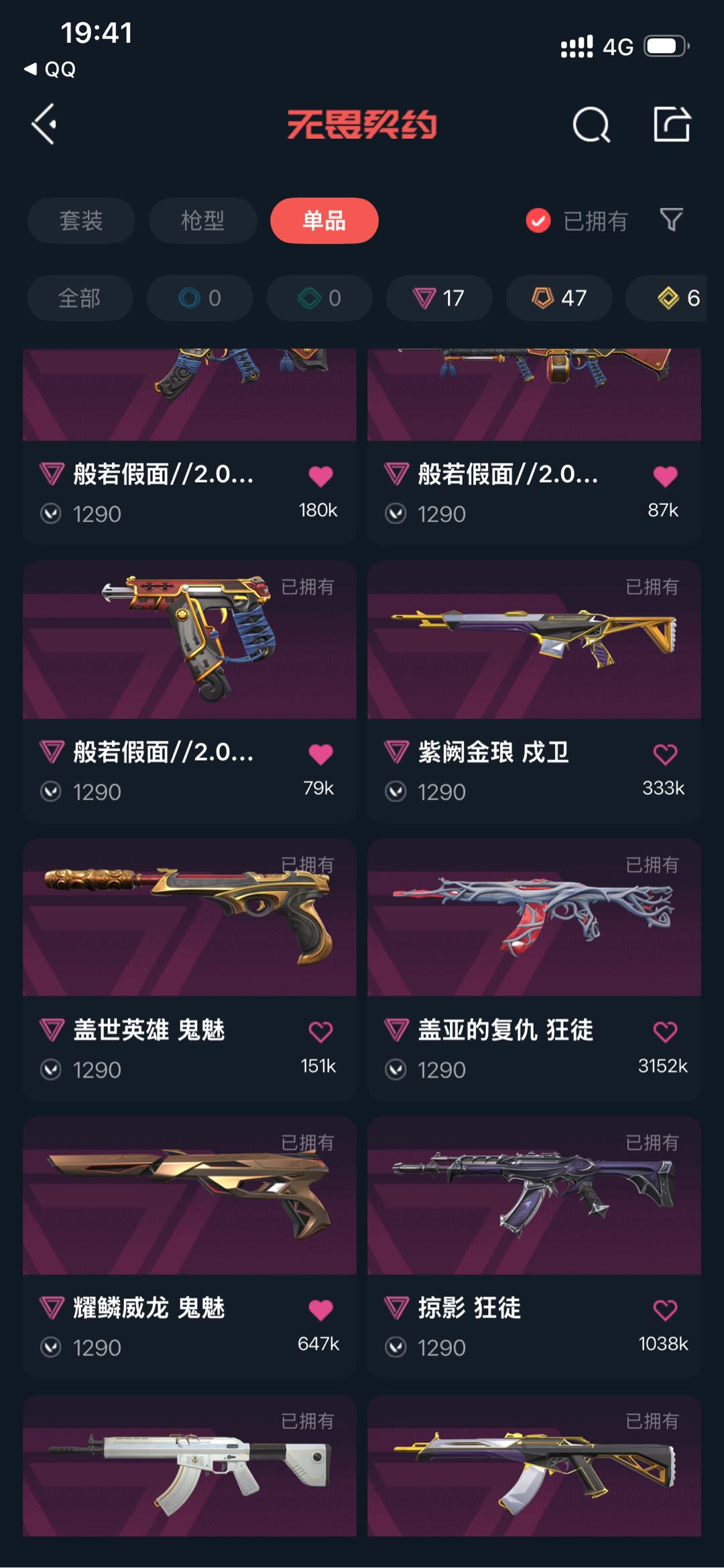Tap the share icon in header

(x=672, y=124)
